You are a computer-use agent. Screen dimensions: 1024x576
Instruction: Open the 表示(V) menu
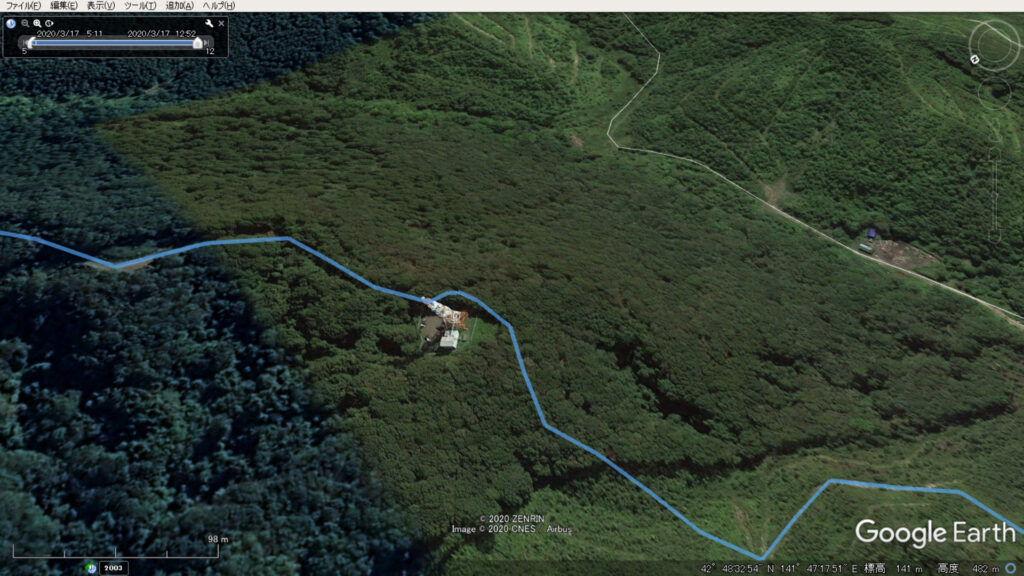(101, 6)
